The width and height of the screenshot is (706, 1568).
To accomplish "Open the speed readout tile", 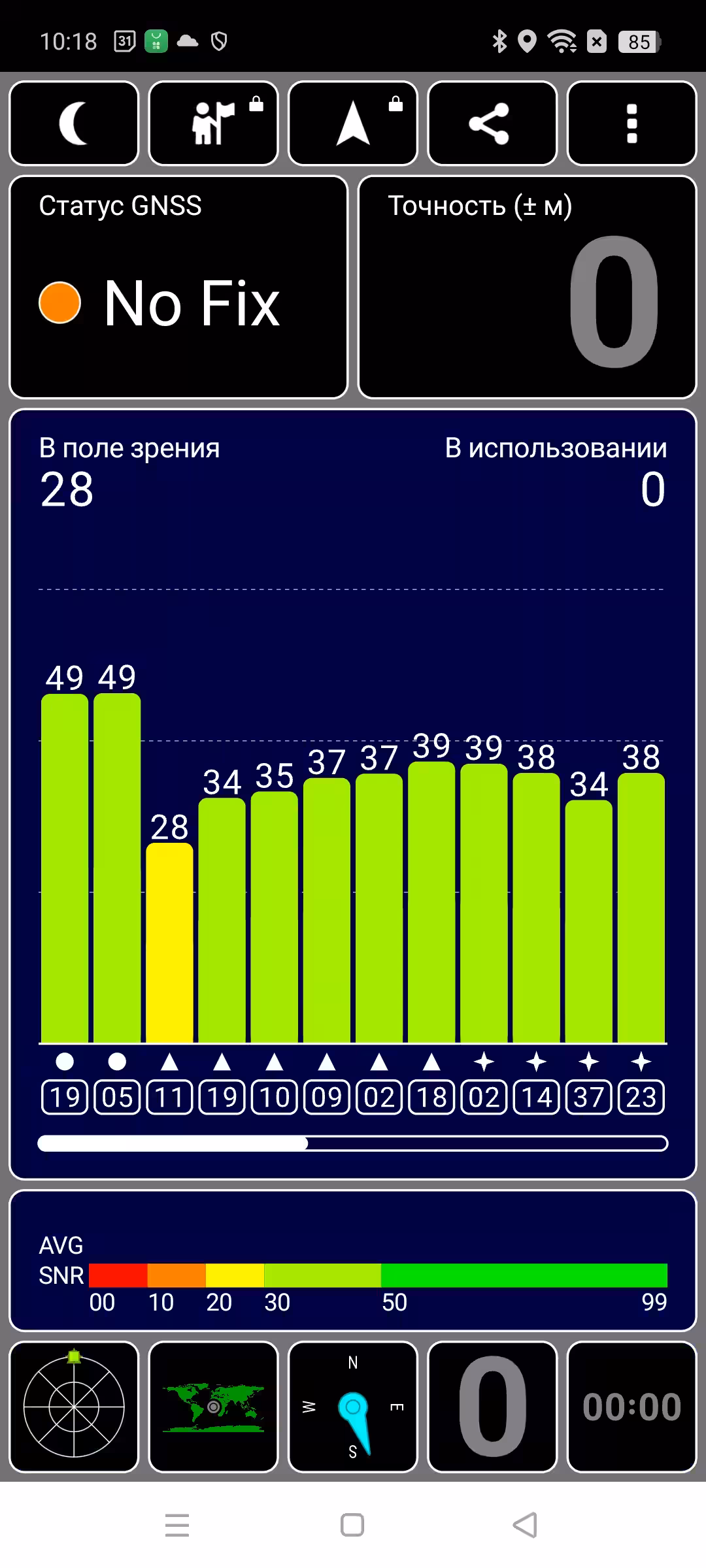I will (492, 1407).
